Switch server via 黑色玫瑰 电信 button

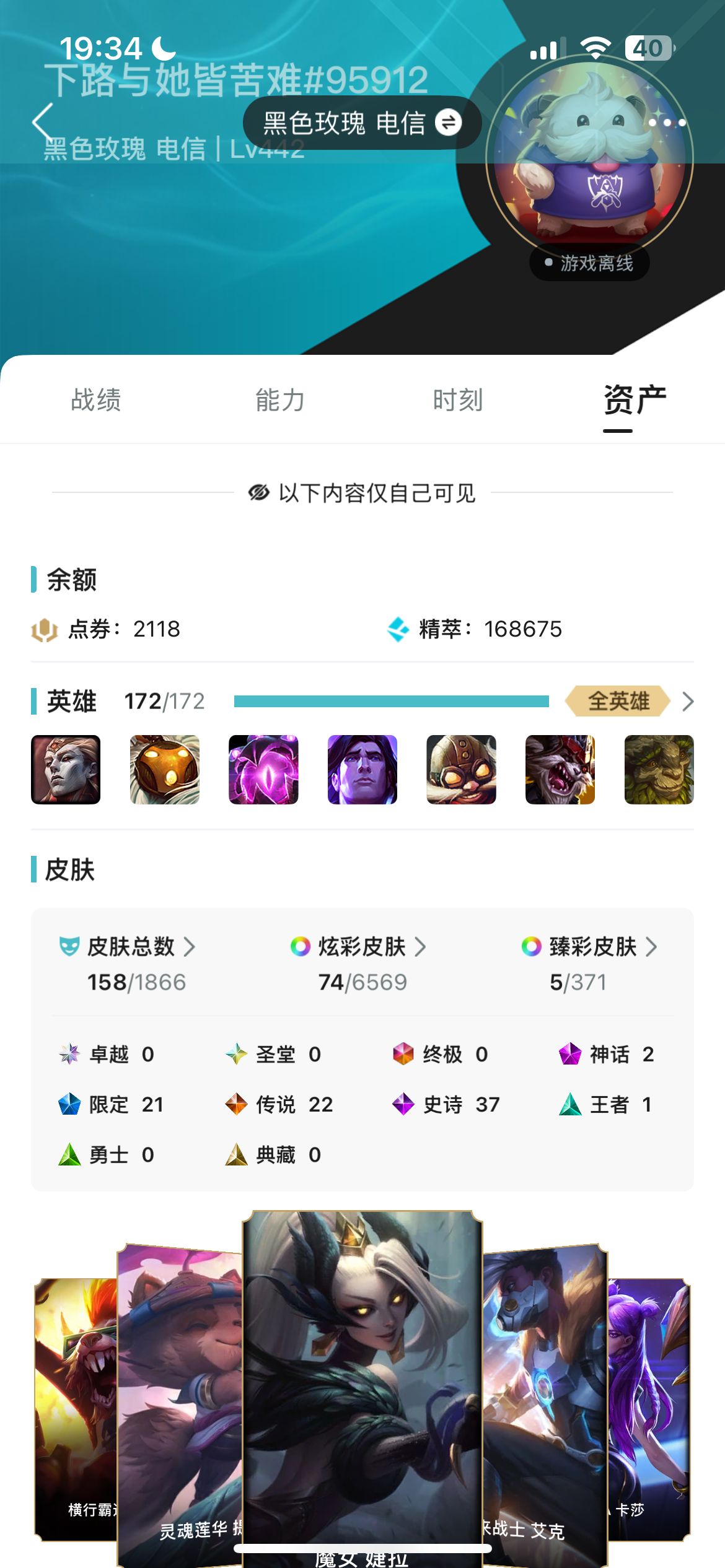click(x=362, y=123)
